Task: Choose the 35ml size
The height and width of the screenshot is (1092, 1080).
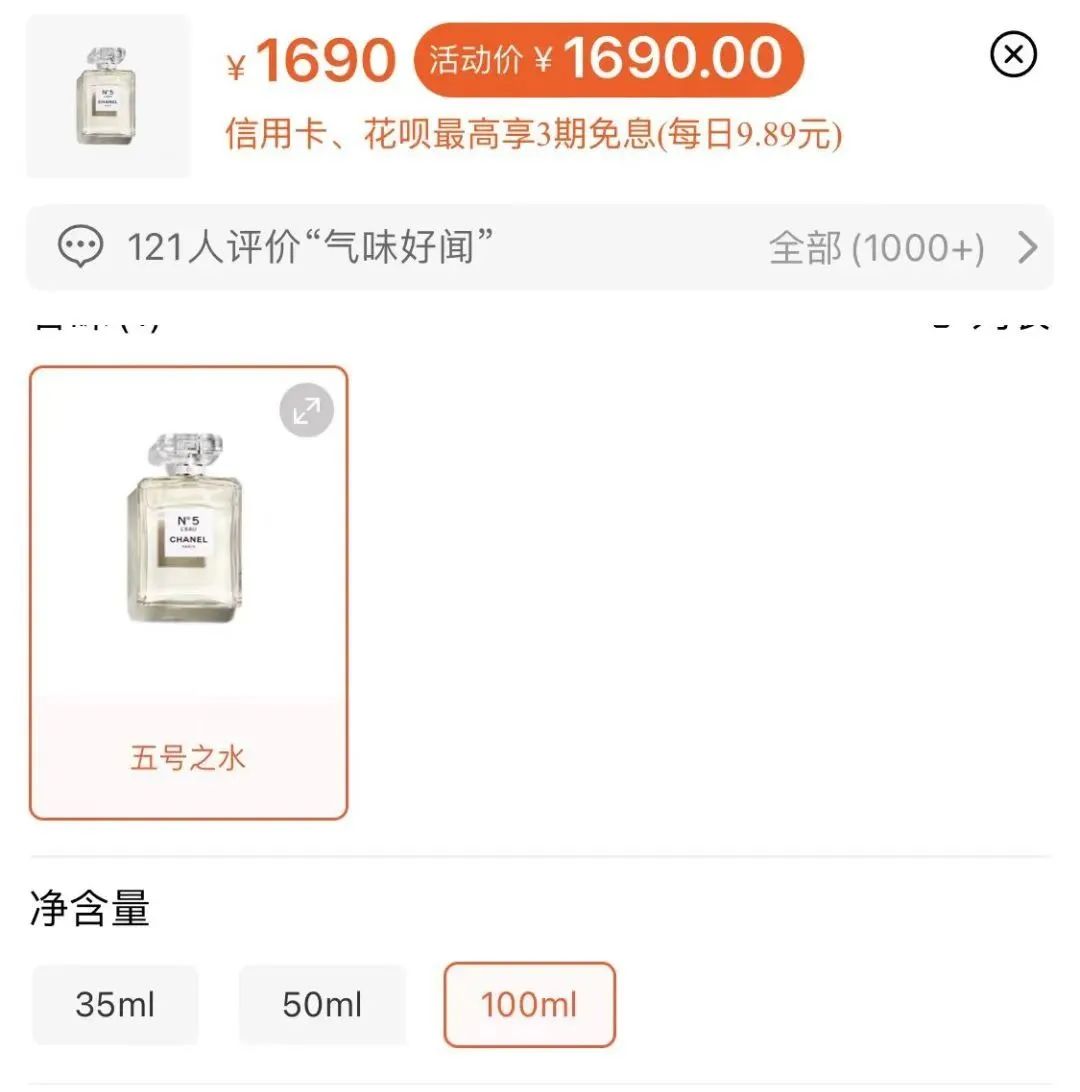Action: pyautogui.click(x=115, y=1004)
